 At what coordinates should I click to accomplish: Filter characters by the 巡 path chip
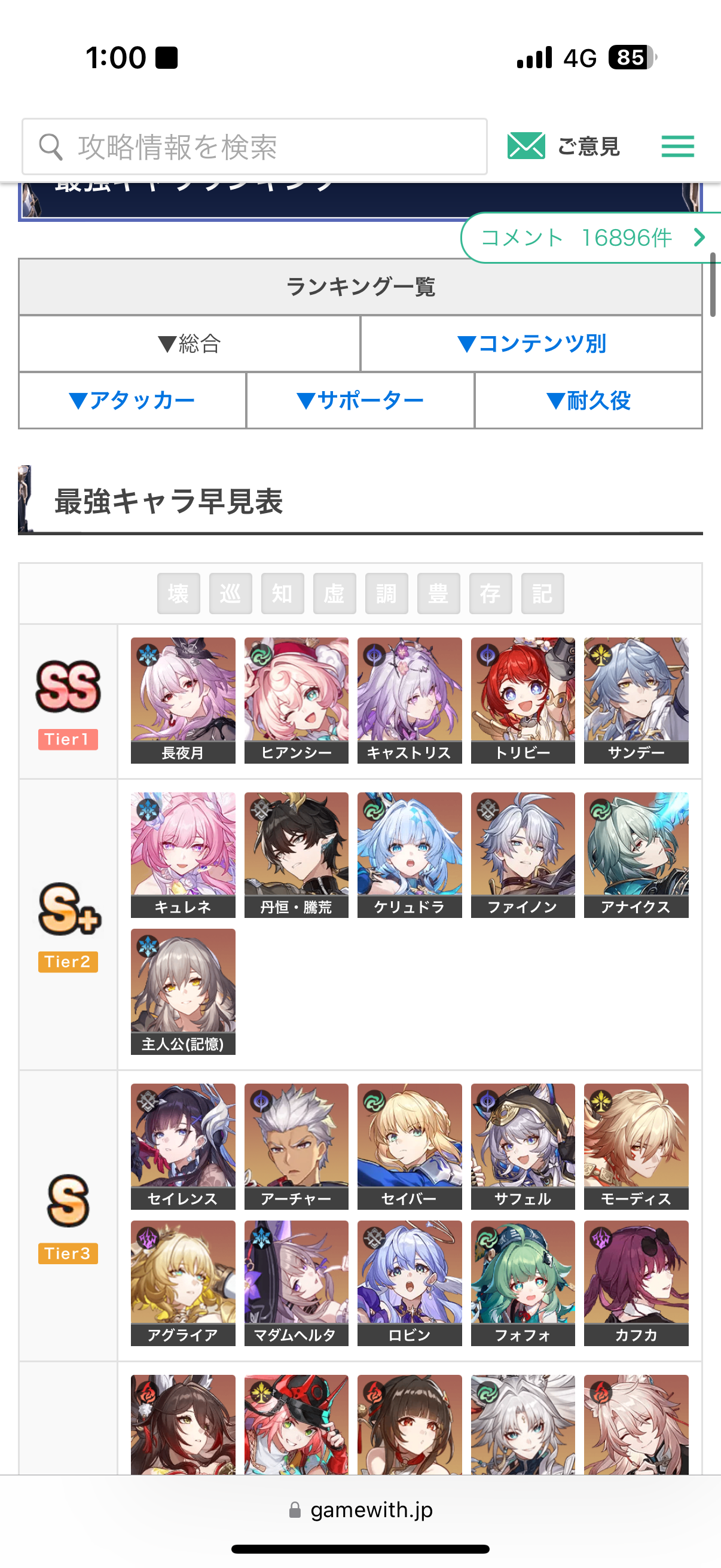231,593
